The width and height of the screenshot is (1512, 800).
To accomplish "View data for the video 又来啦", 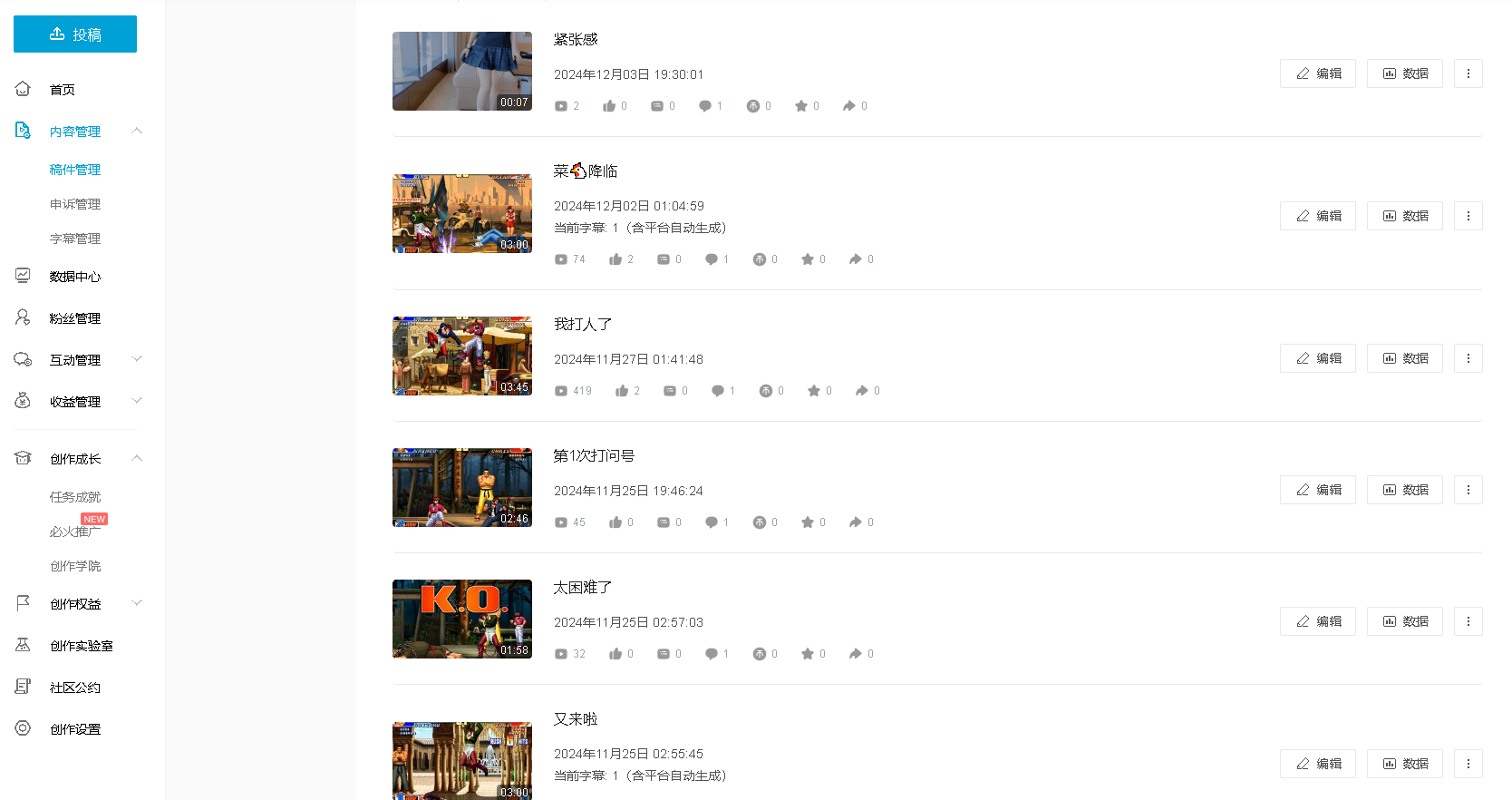I will [x=1404, y=764].
